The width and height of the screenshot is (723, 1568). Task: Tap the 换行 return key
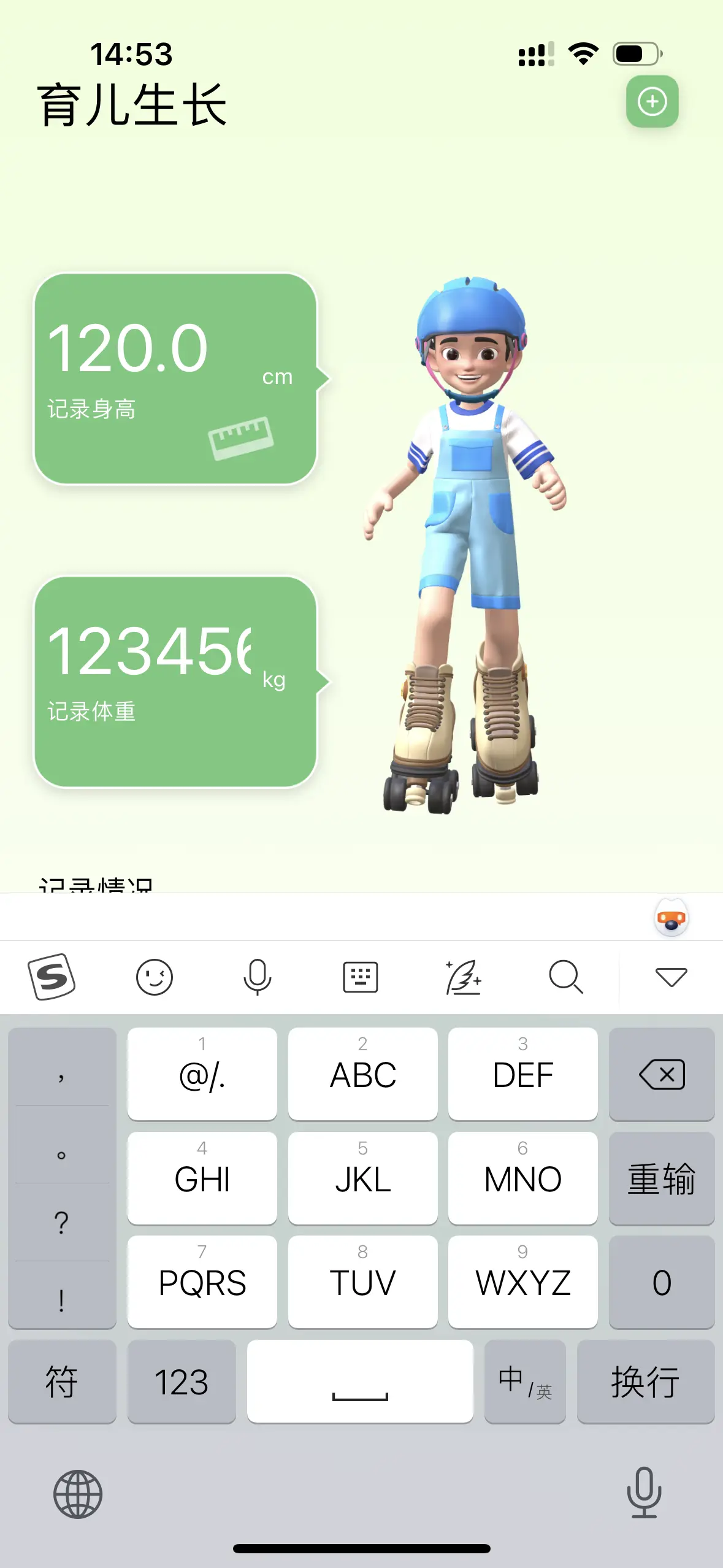[x=646, y=1382]
